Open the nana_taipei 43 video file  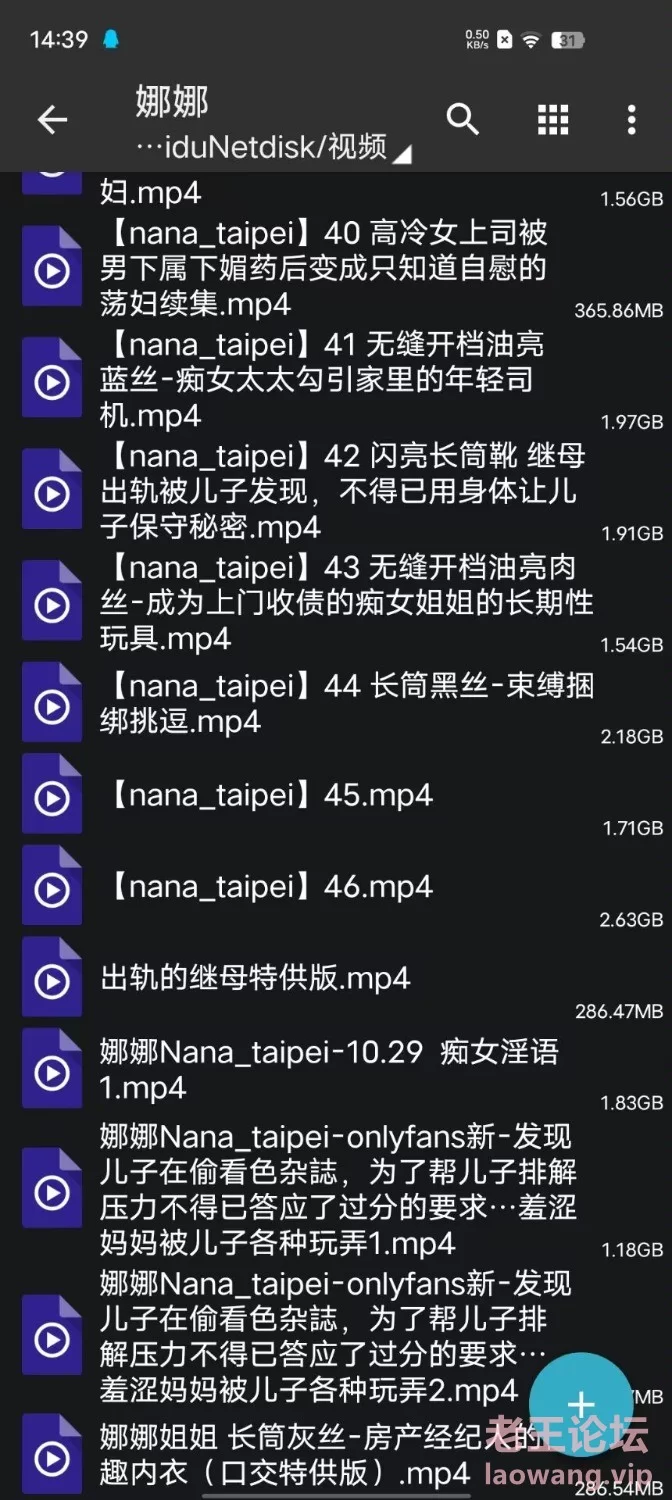coord(336,604)
